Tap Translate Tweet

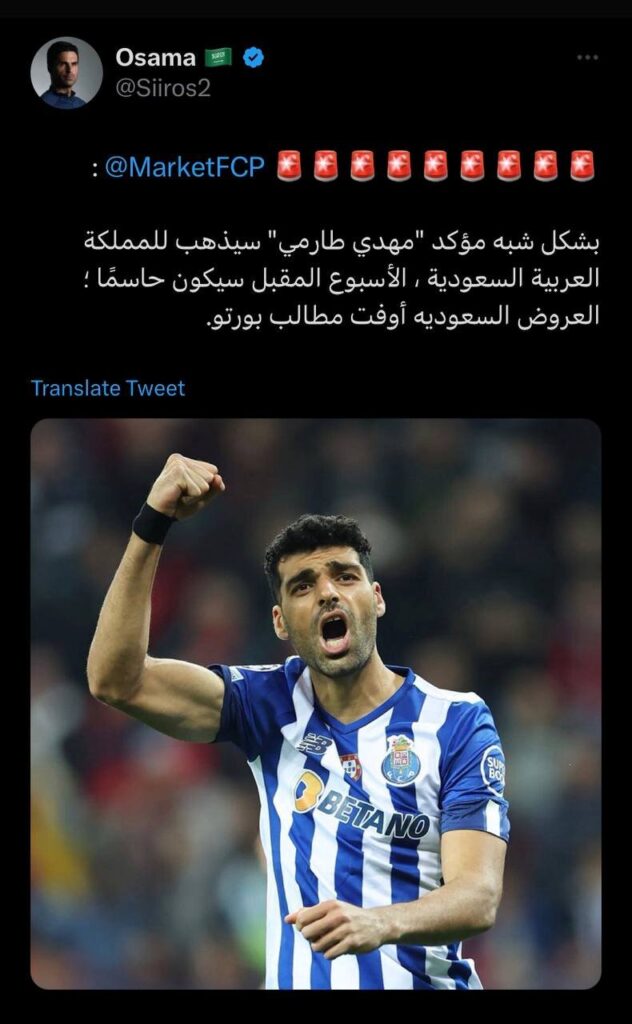coord(108,388)
